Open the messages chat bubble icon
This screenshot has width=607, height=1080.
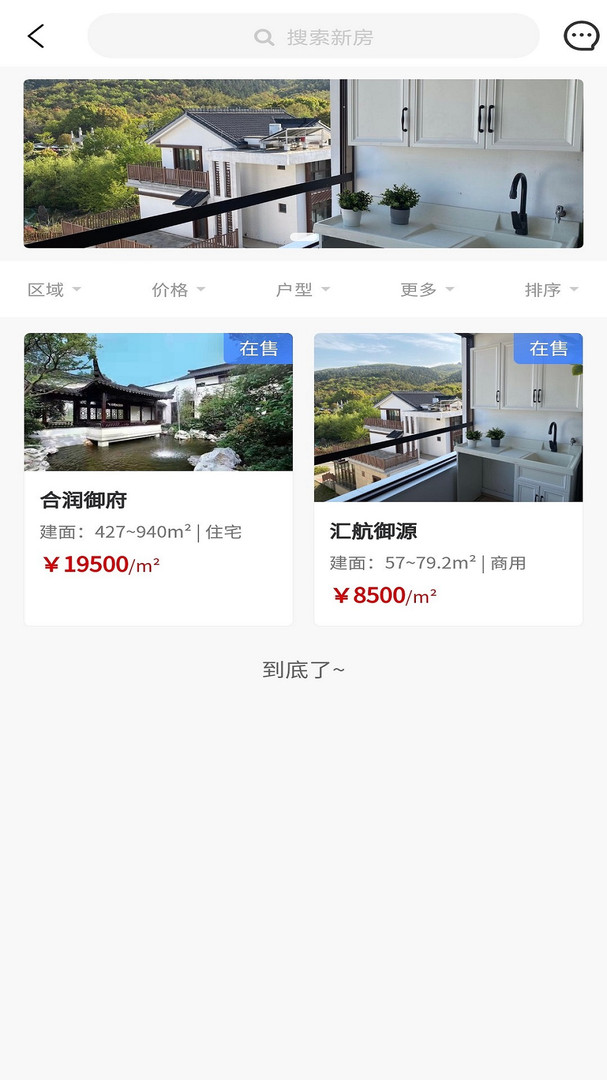coord(581,37)
